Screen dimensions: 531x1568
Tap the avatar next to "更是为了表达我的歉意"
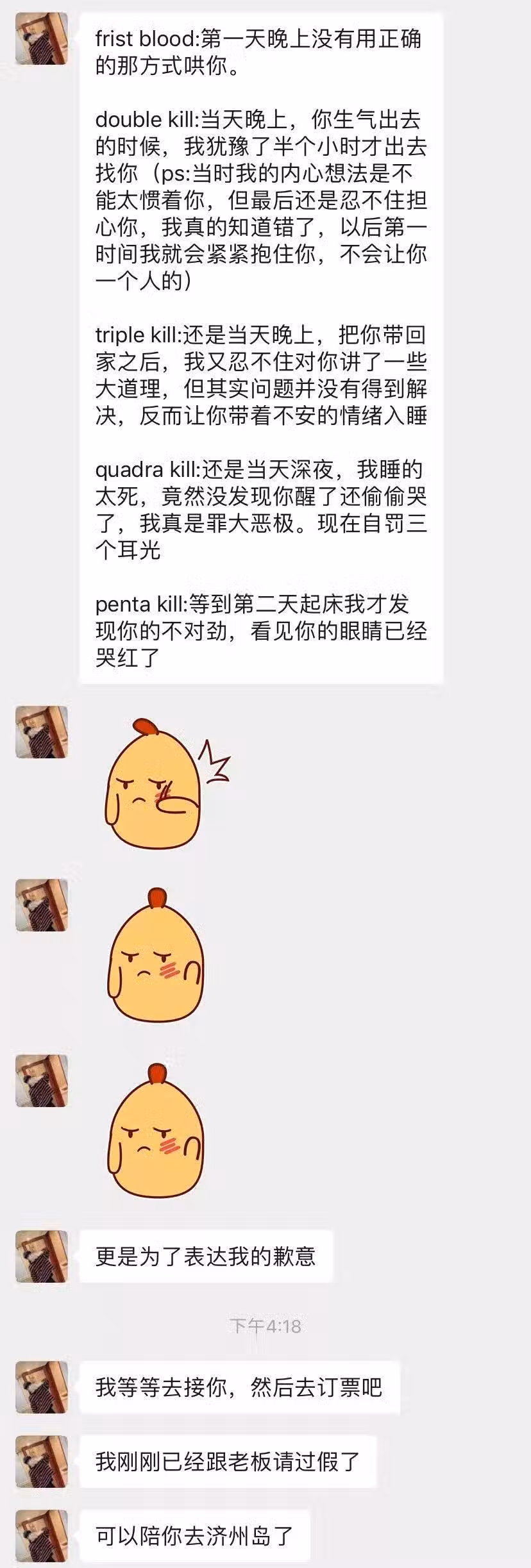(x=42, y=1256)
